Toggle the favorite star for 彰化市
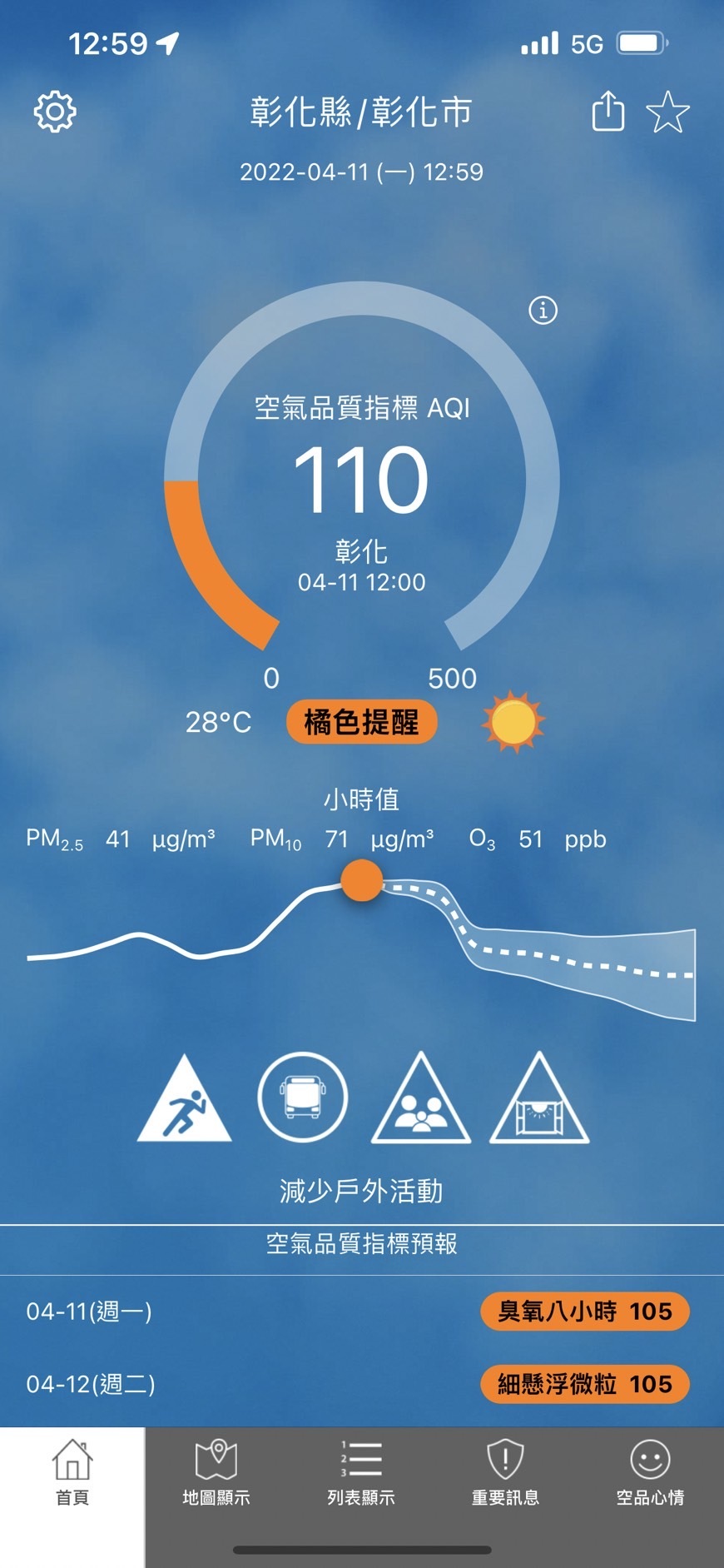 [x=668, y=112]
